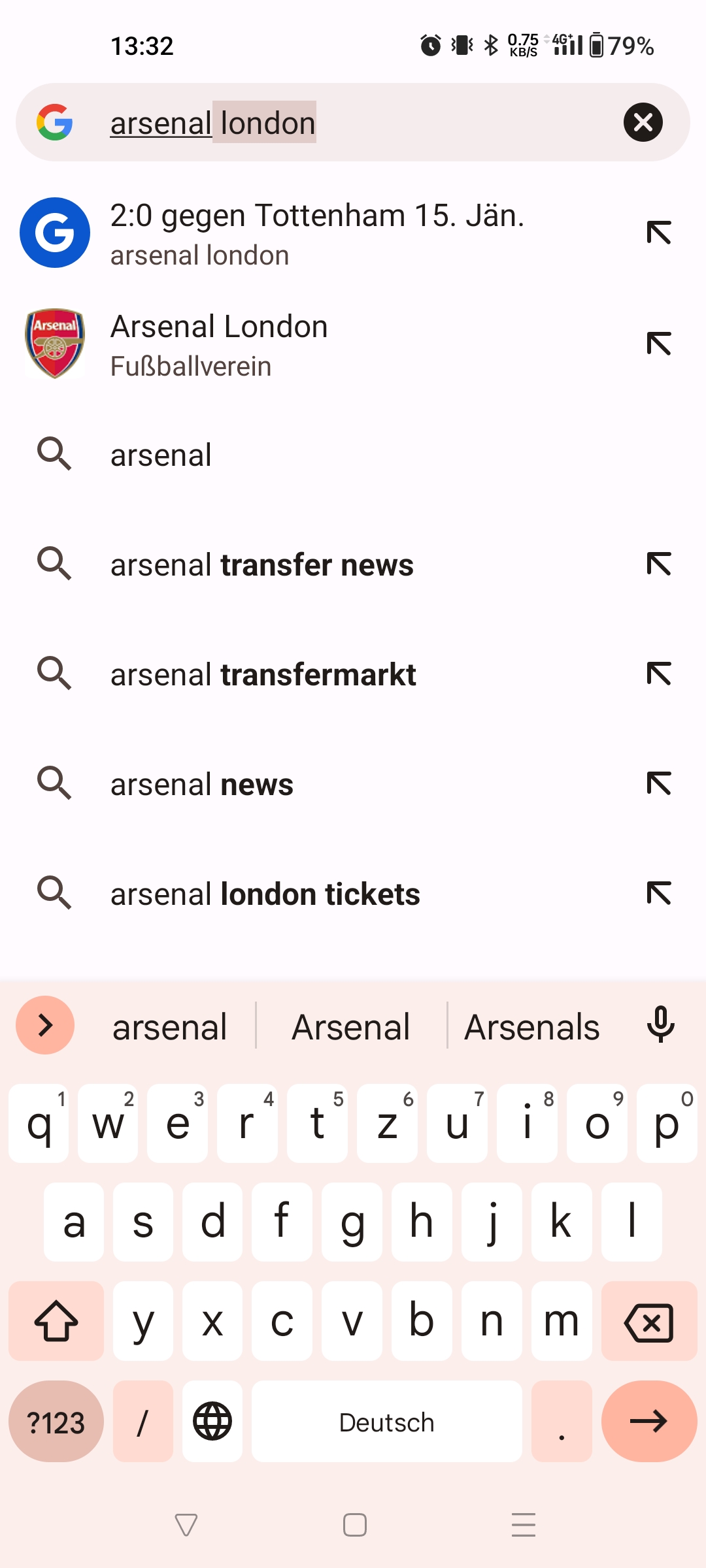Delete a character with the backspace key

click(x=648, y=1322)
